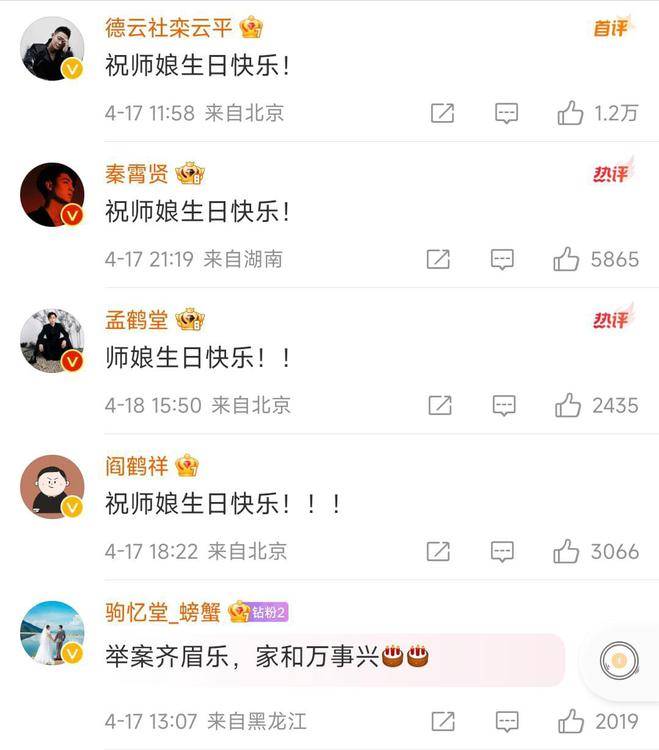Image resolution: width=659 pixels, height=750 pixels.
Task: Open 德云社栾云平's profile avatar
Action: [52, 48]
